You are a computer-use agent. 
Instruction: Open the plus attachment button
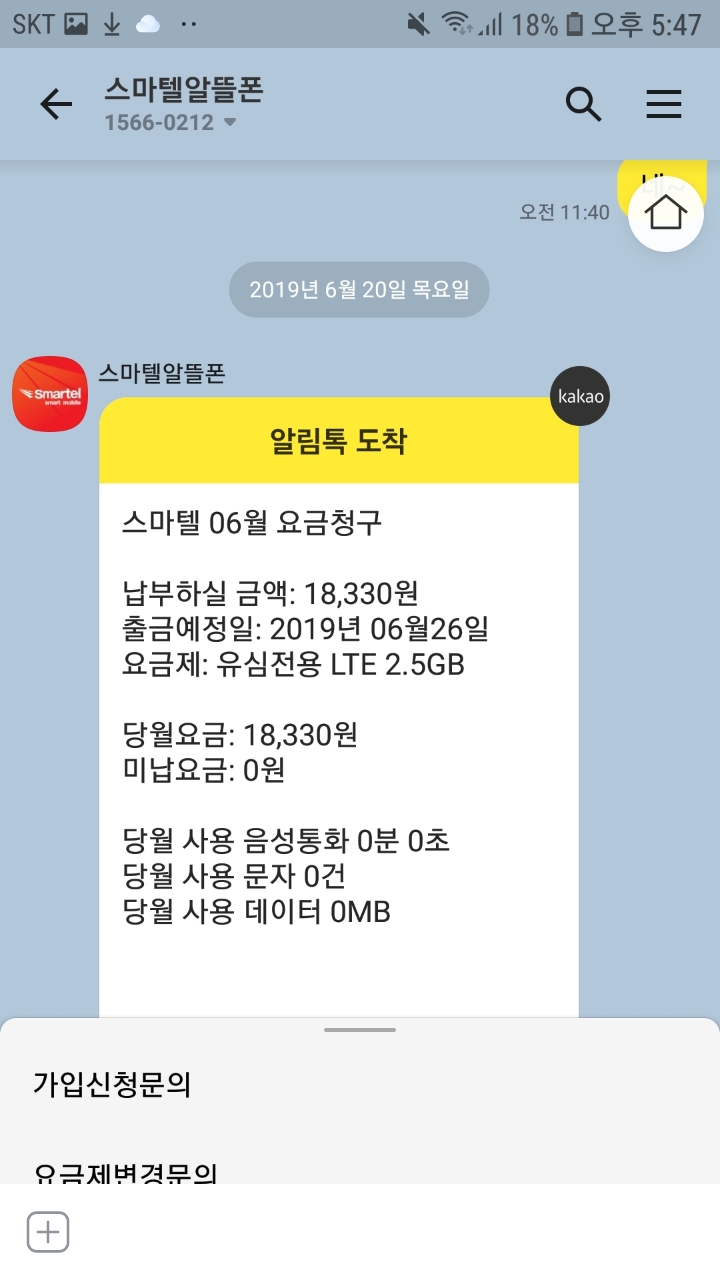48,1232
